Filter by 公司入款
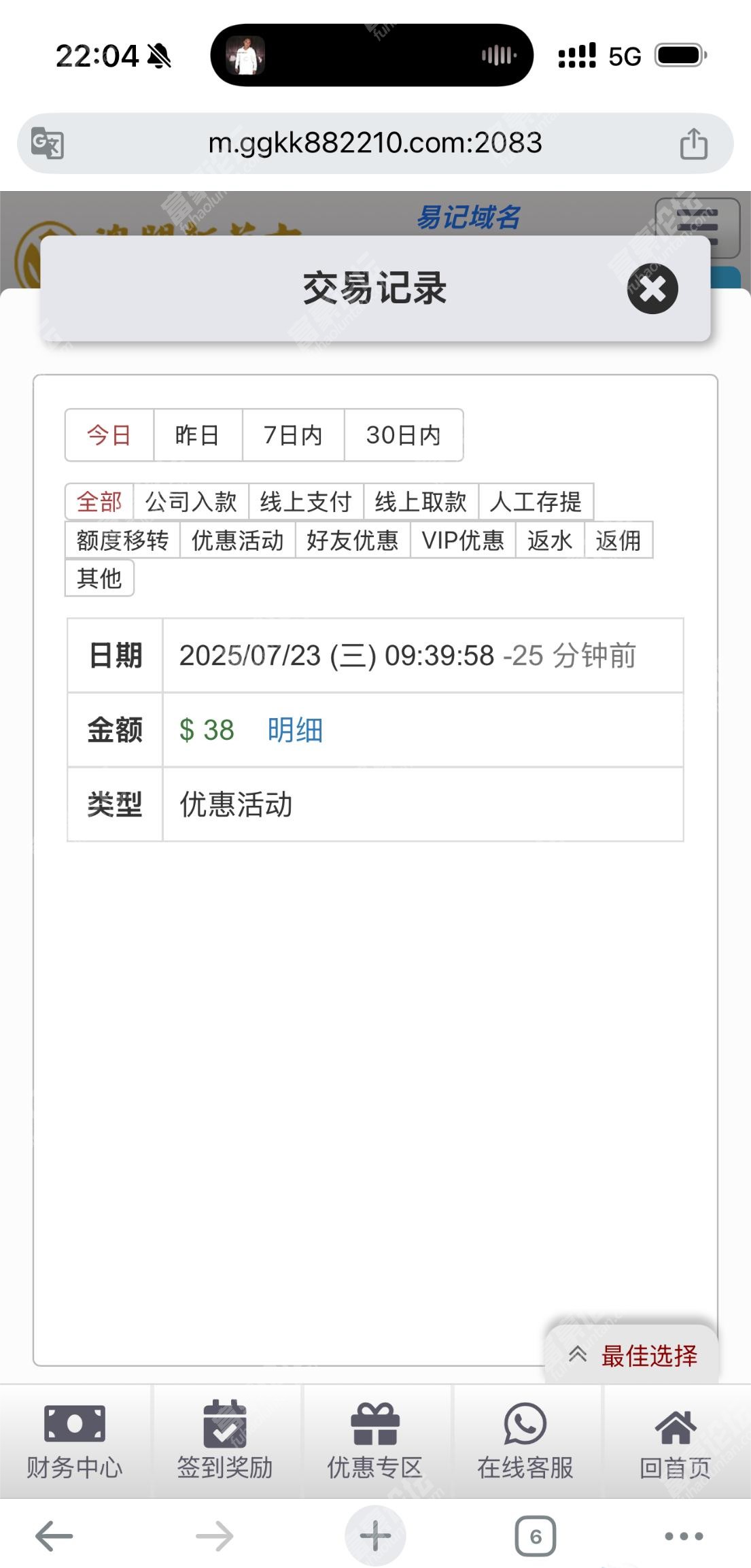751x1568 pixels. tap(191, 502)
